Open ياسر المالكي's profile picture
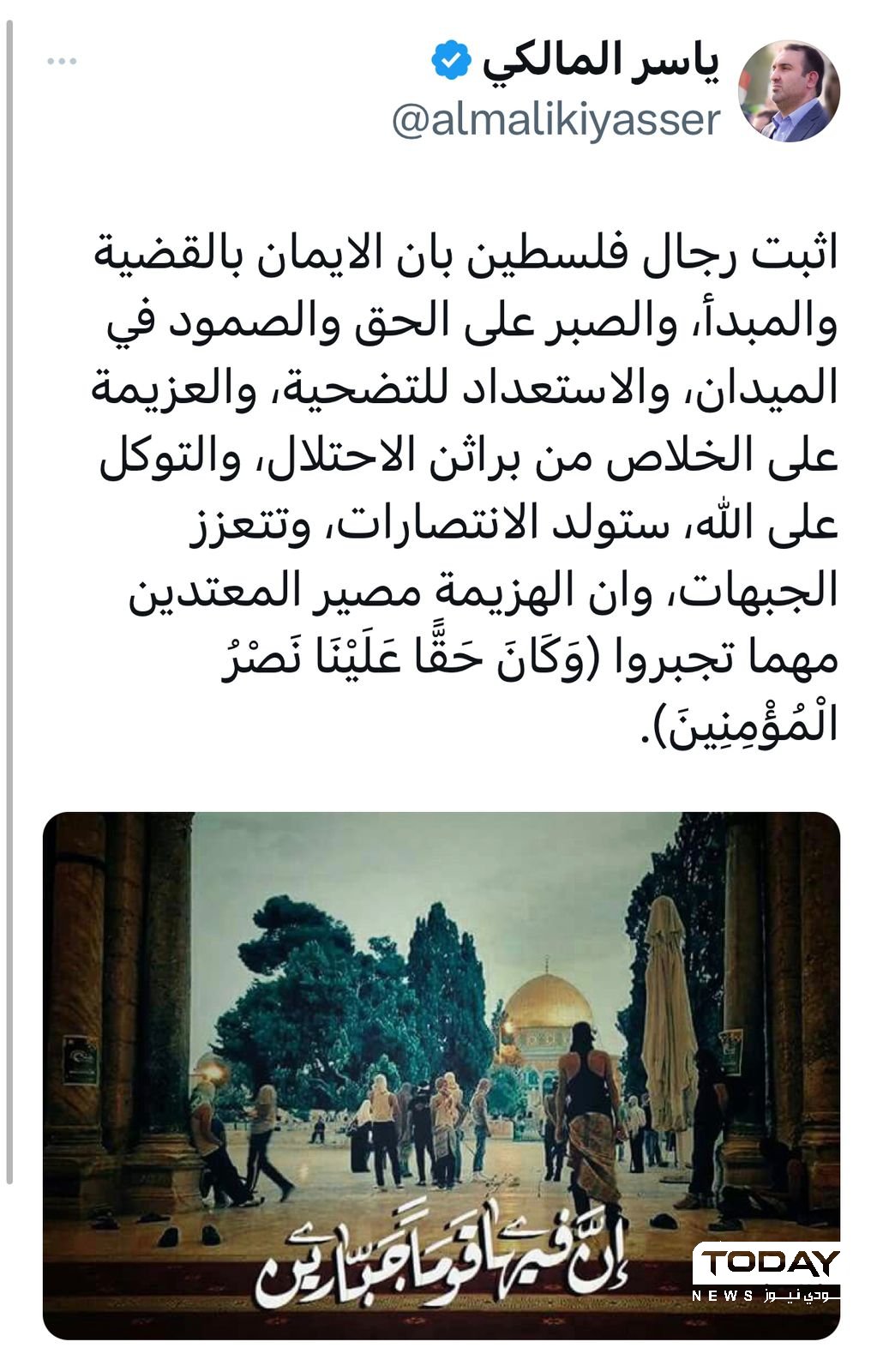 789,91
